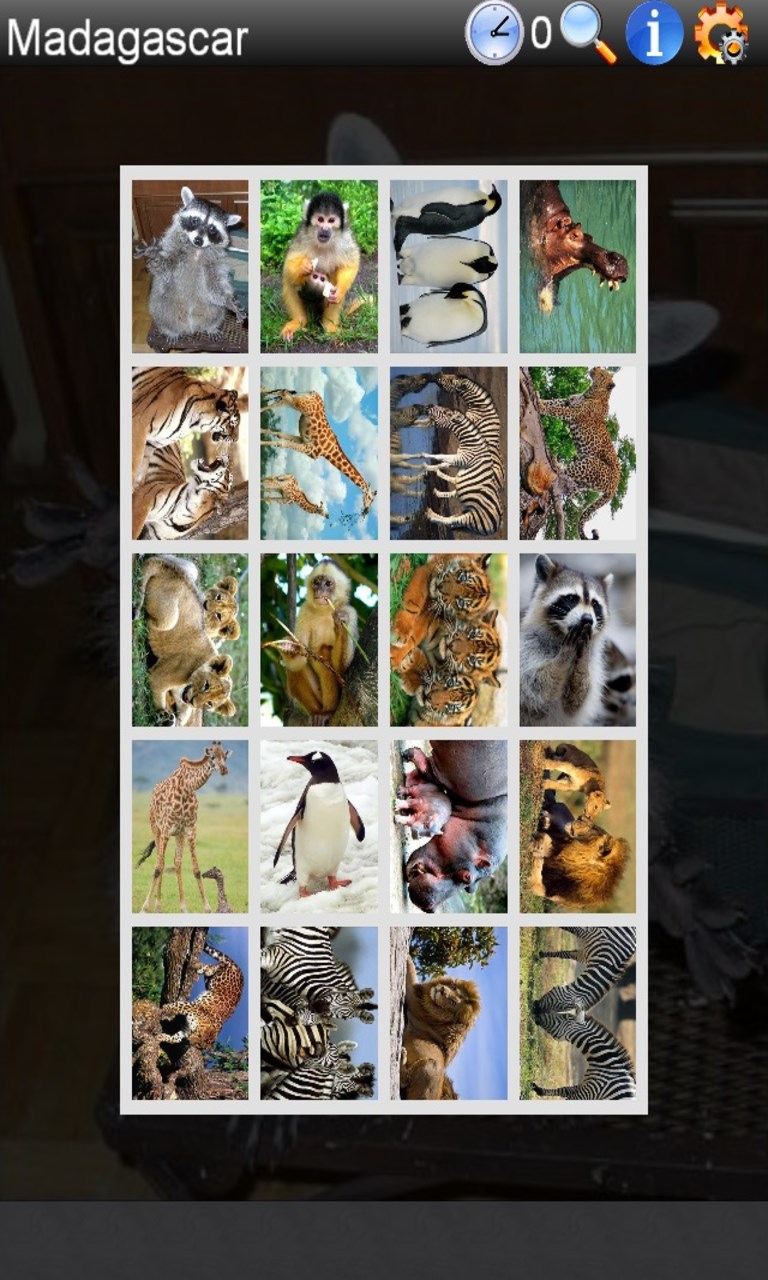Select the single penguin on snow tile
Screen dimensions: 768x1280
tap(319, 826)
